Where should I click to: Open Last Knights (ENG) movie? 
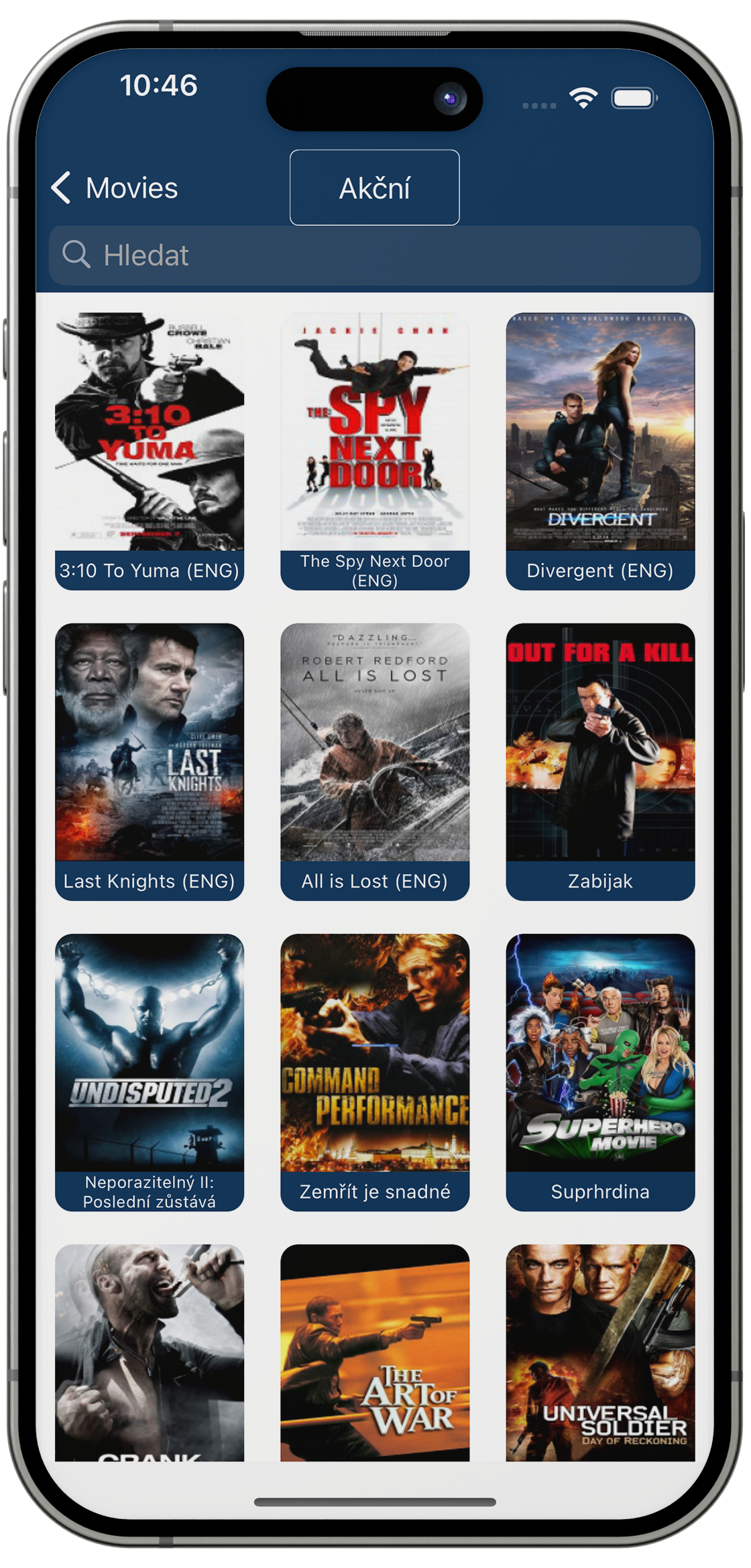click(150, 761)
